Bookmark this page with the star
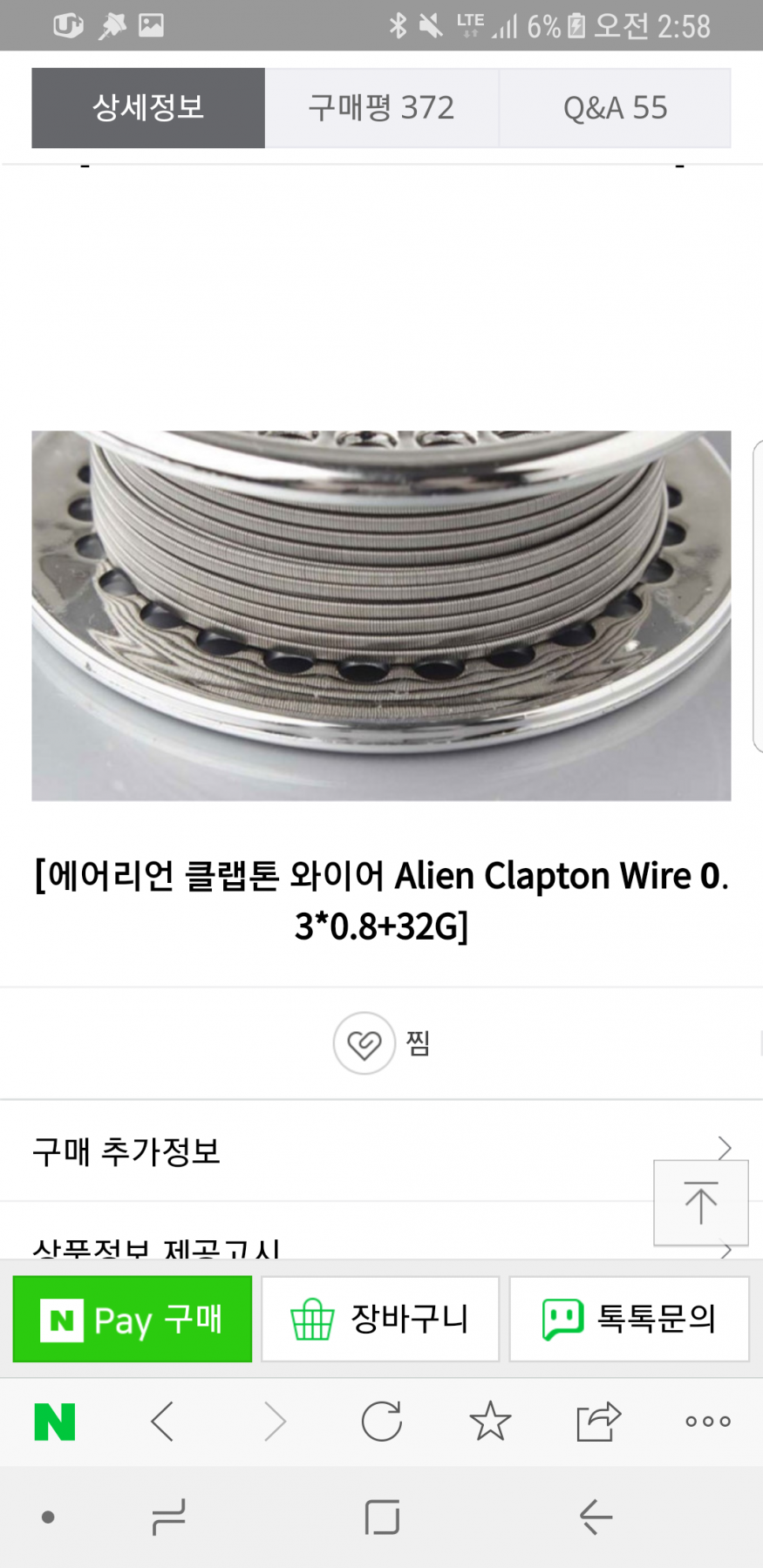 490,1422
